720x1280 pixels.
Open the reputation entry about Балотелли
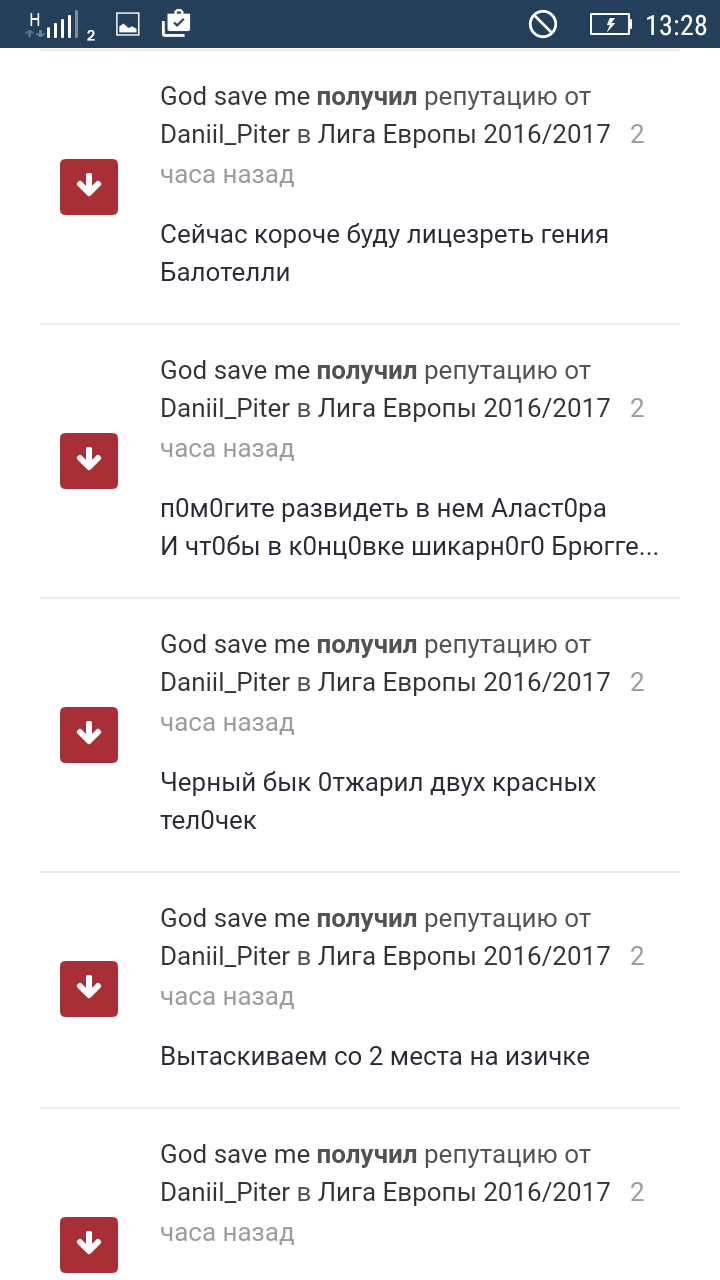point(360,187)
